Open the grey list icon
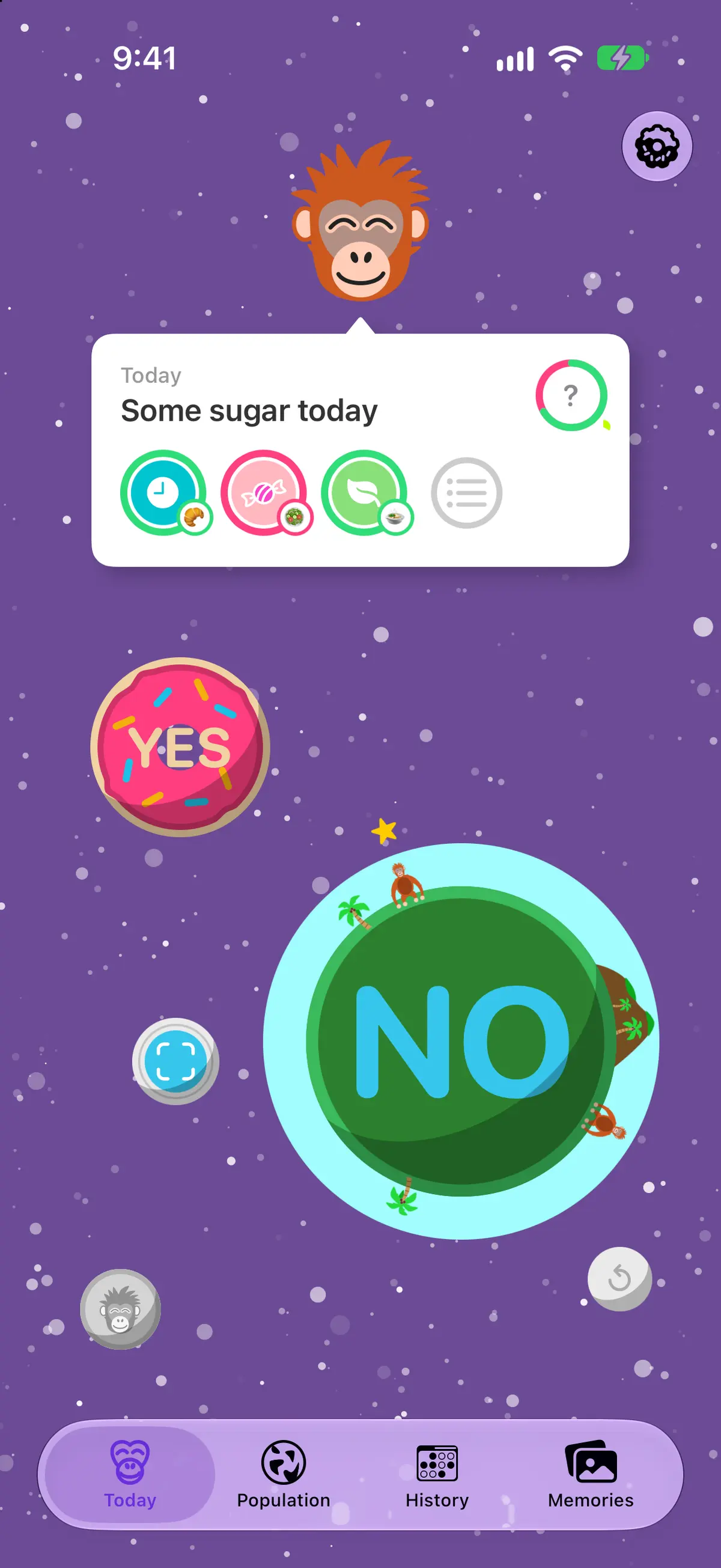 coord(467,492)
